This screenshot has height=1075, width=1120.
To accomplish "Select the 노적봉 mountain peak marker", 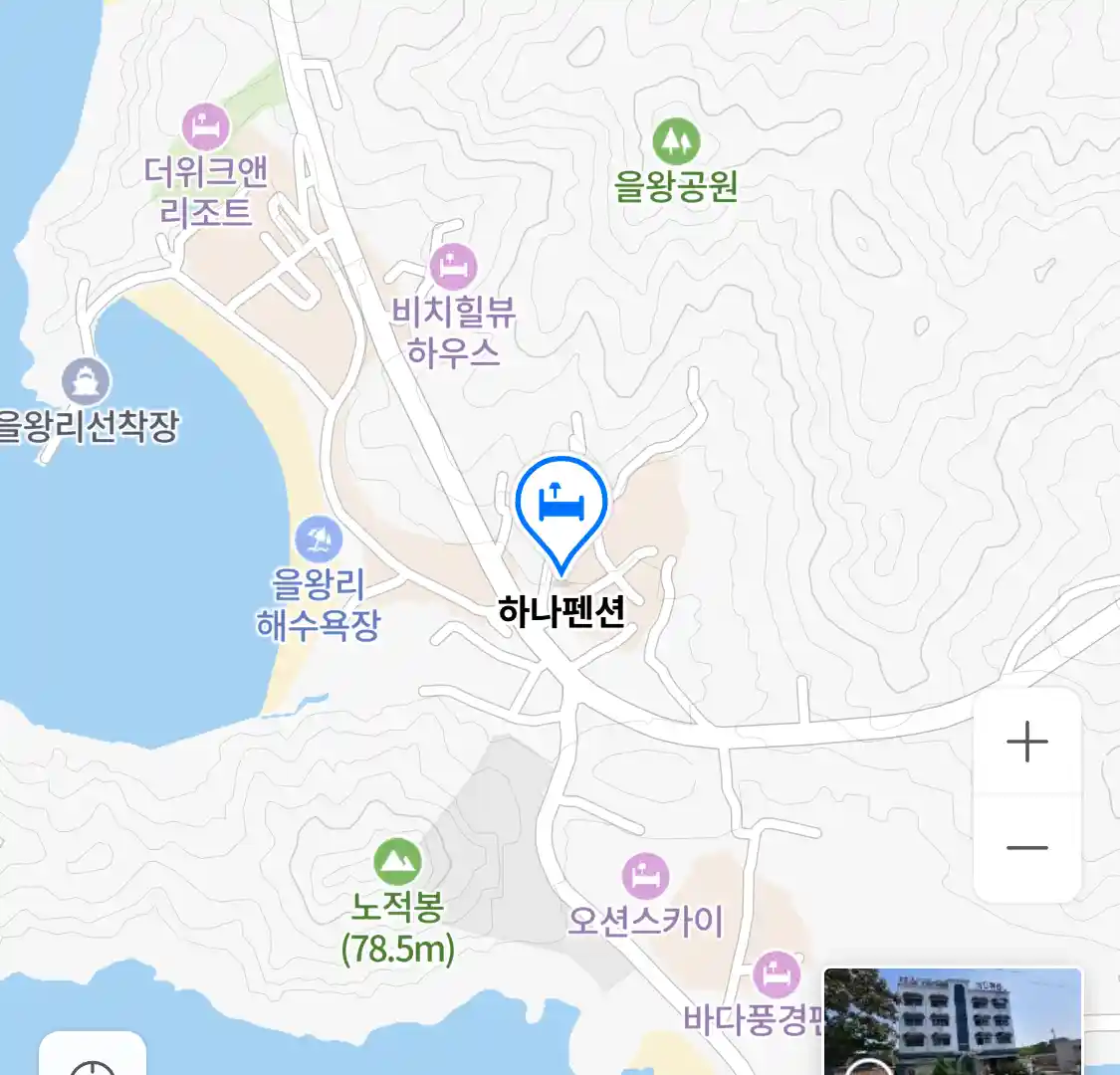I will point(397,862).
